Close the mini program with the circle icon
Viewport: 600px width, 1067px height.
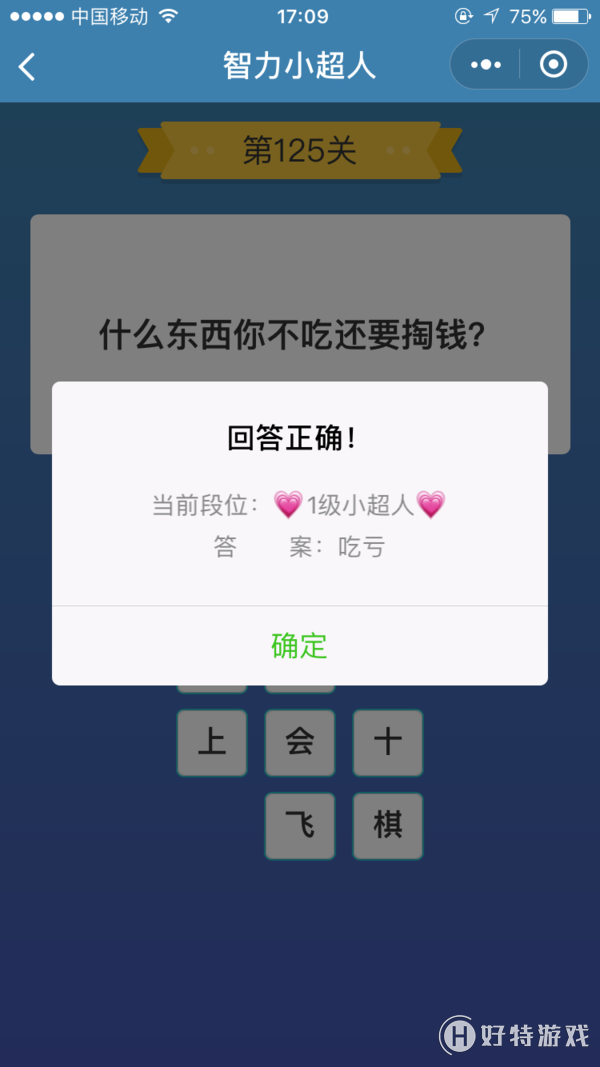pos(552,65)
